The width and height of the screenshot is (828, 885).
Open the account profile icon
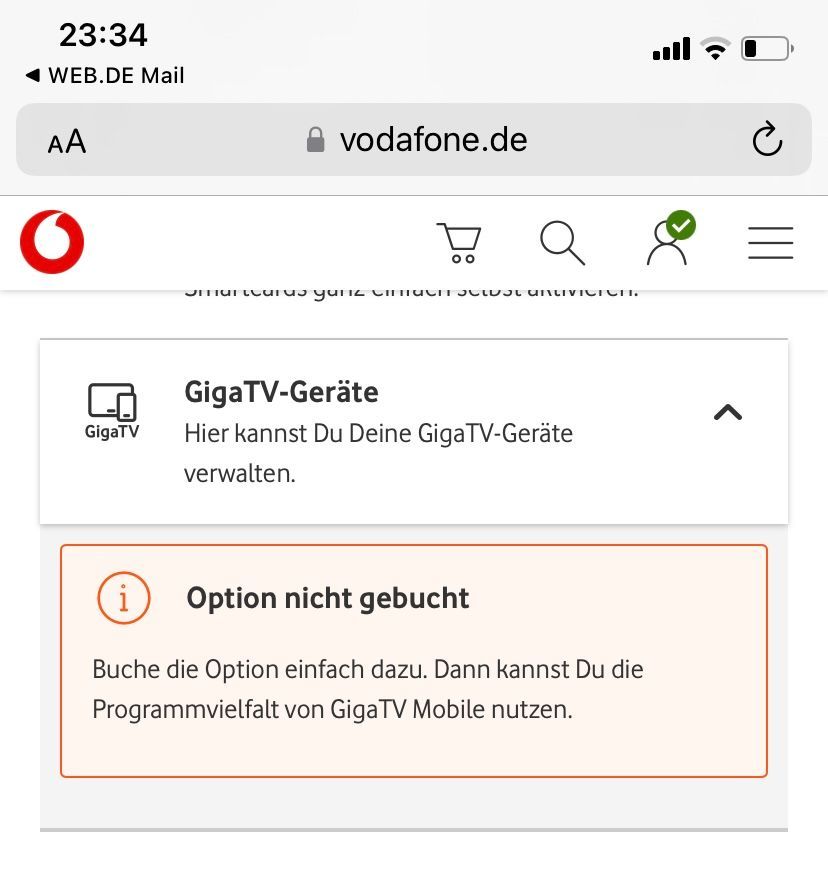[668, 241]
